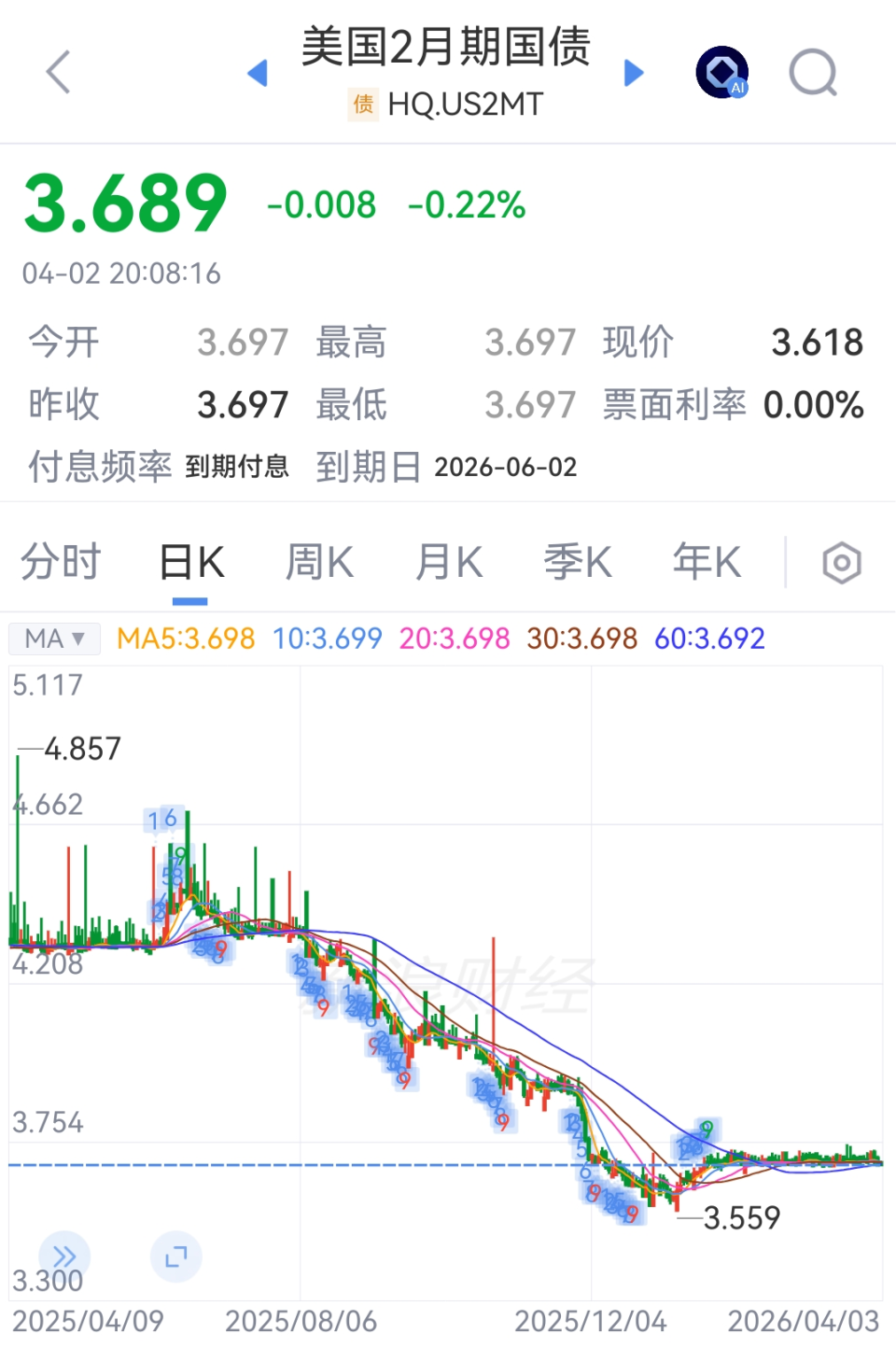
Task: Switch to the 分时 intraday tab
Action: point(60,561)
